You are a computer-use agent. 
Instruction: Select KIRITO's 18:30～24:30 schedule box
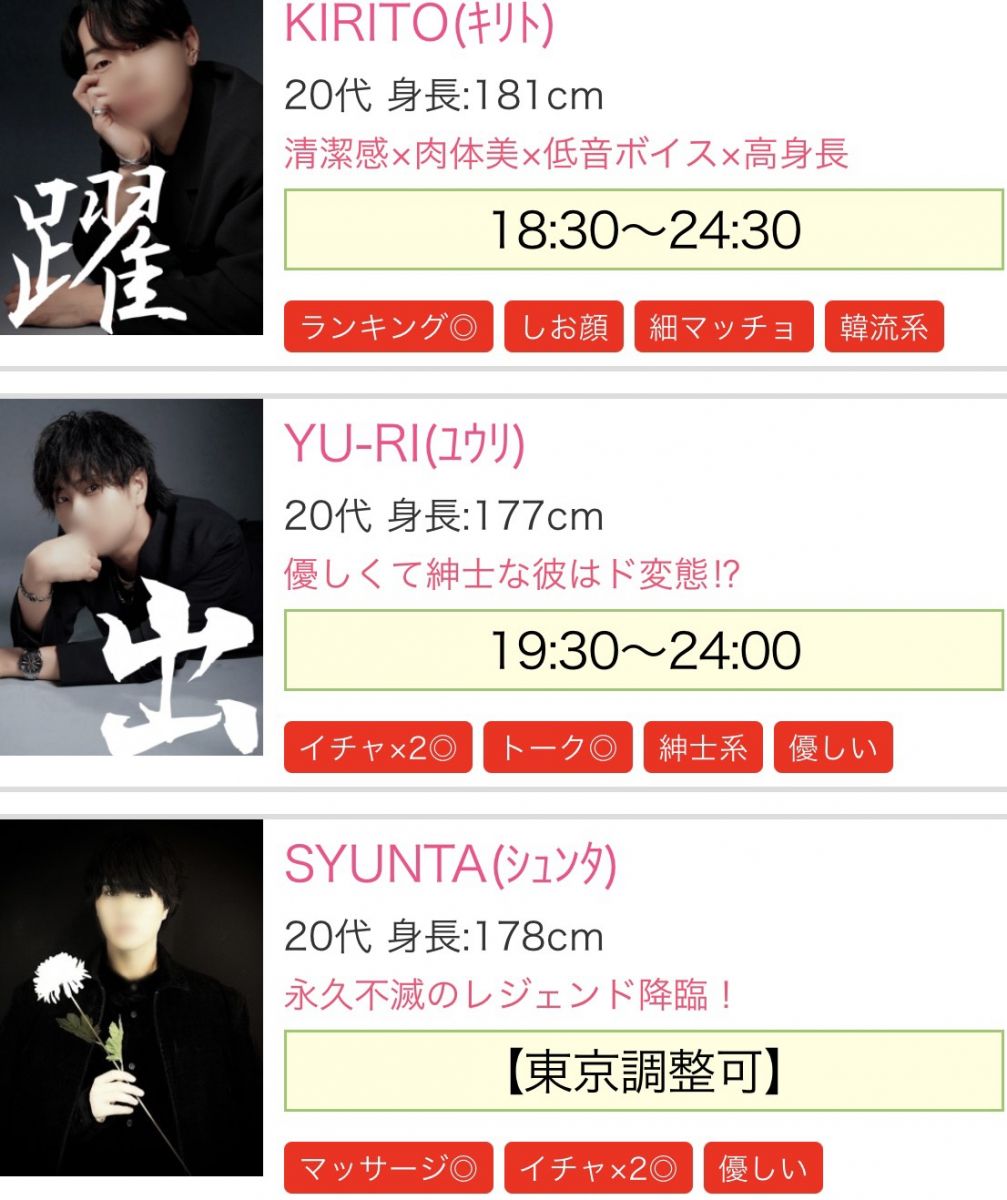pyautogui.click(x=644, y=230)
